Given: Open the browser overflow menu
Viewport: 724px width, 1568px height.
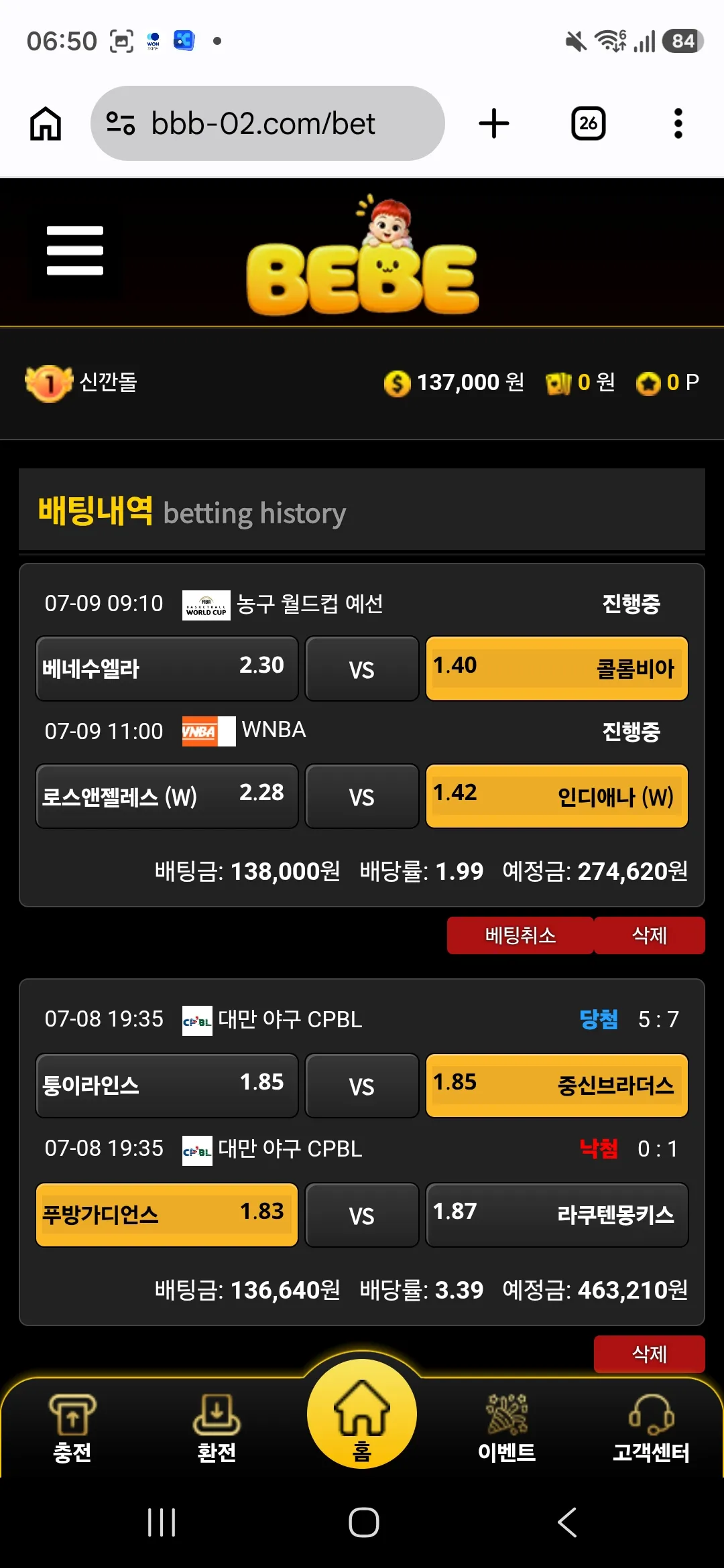Looking at the screenshot, I should (x=678, y=123).
